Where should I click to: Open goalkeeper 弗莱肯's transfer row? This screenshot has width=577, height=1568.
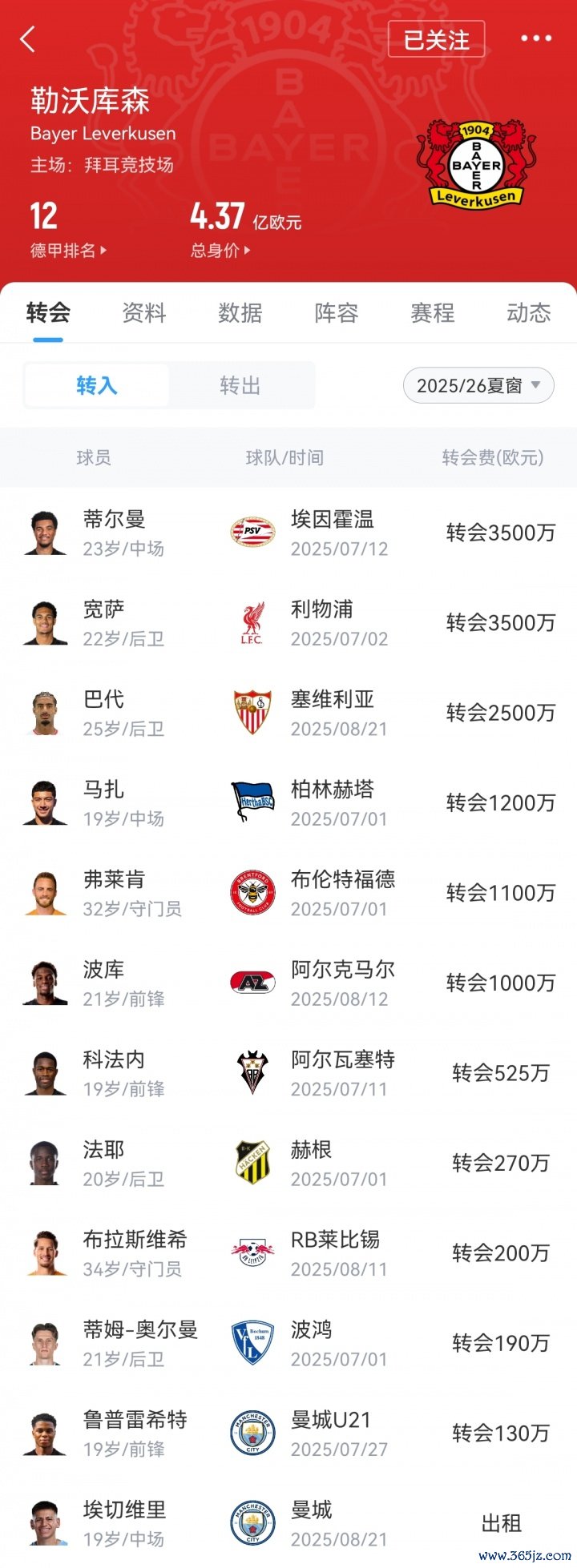coord(288,893)
